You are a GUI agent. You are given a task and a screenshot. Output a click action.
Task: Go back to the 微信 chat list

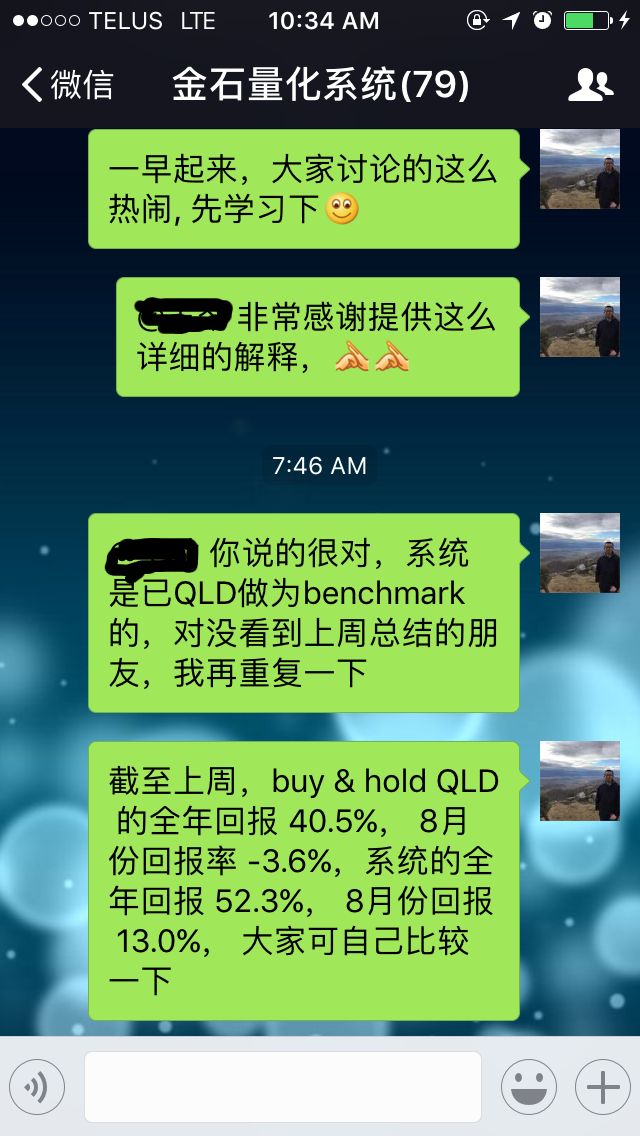(67, 85)
